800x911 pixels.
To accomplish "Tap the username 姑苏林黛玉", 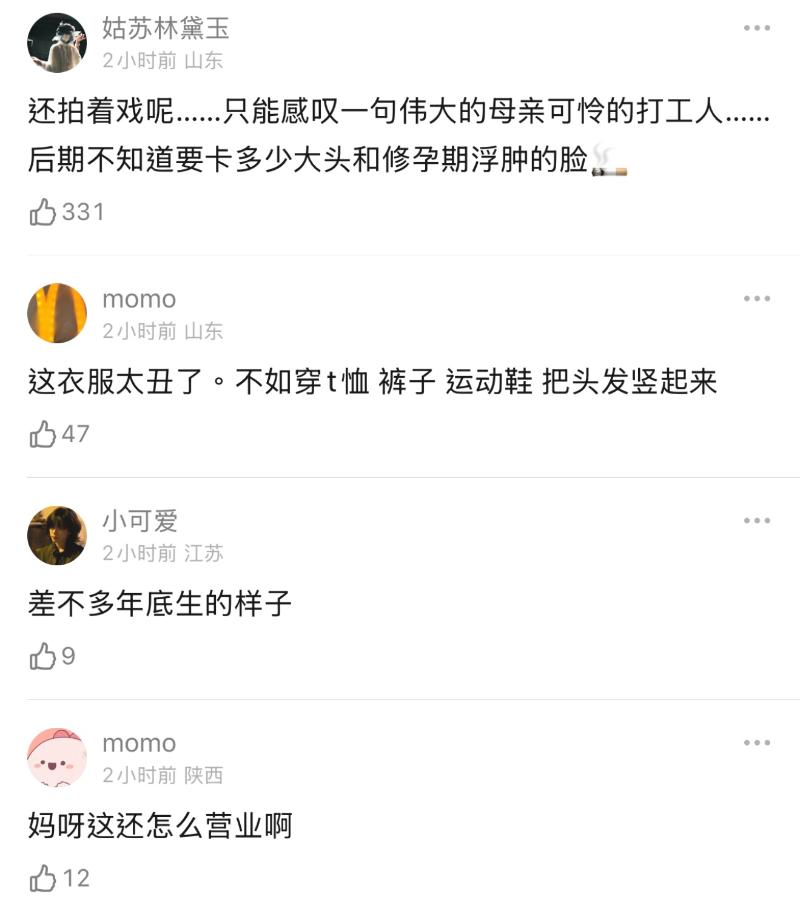I will pos(166,28).
